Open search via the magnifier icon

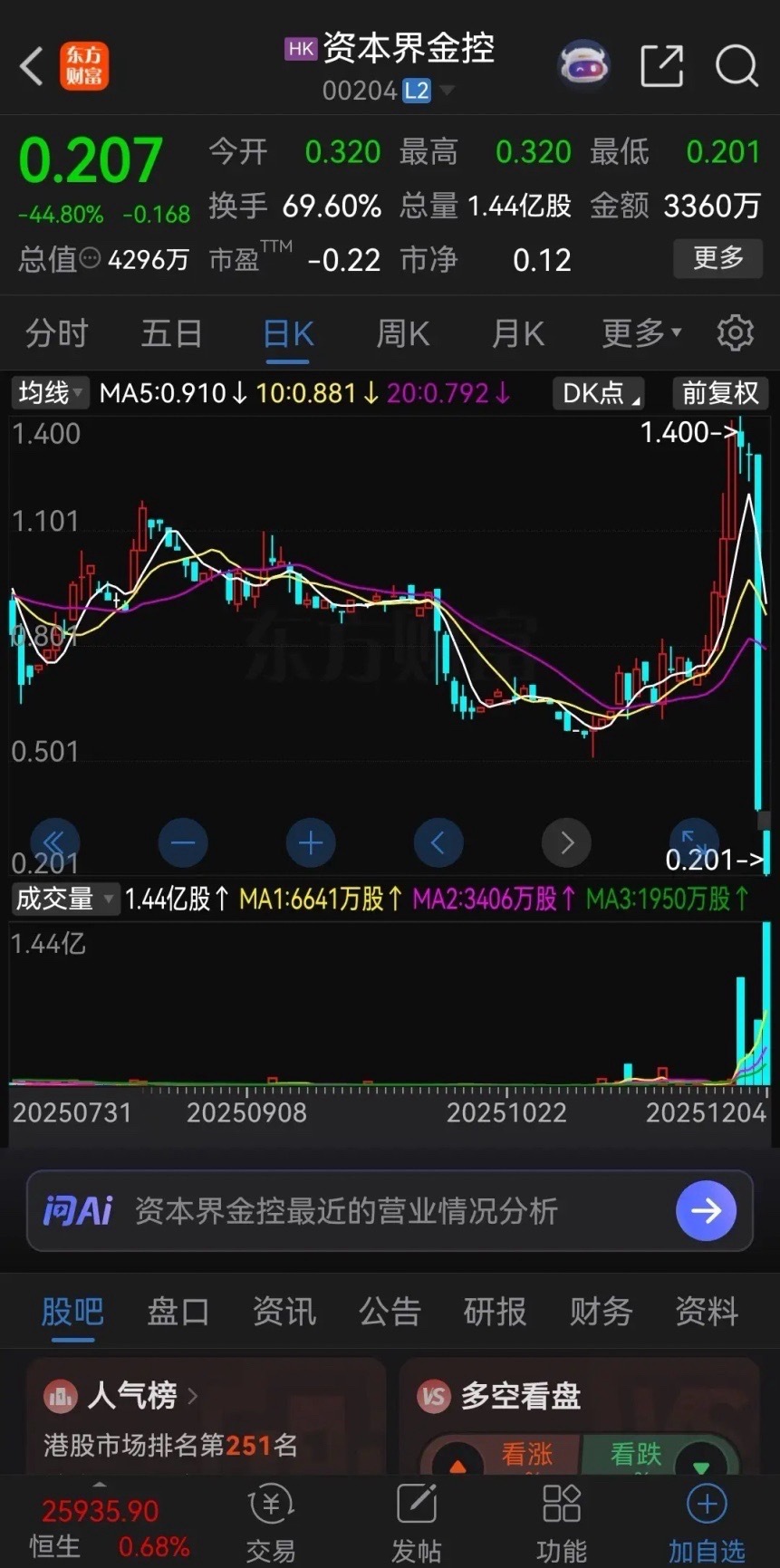(736, 66)
